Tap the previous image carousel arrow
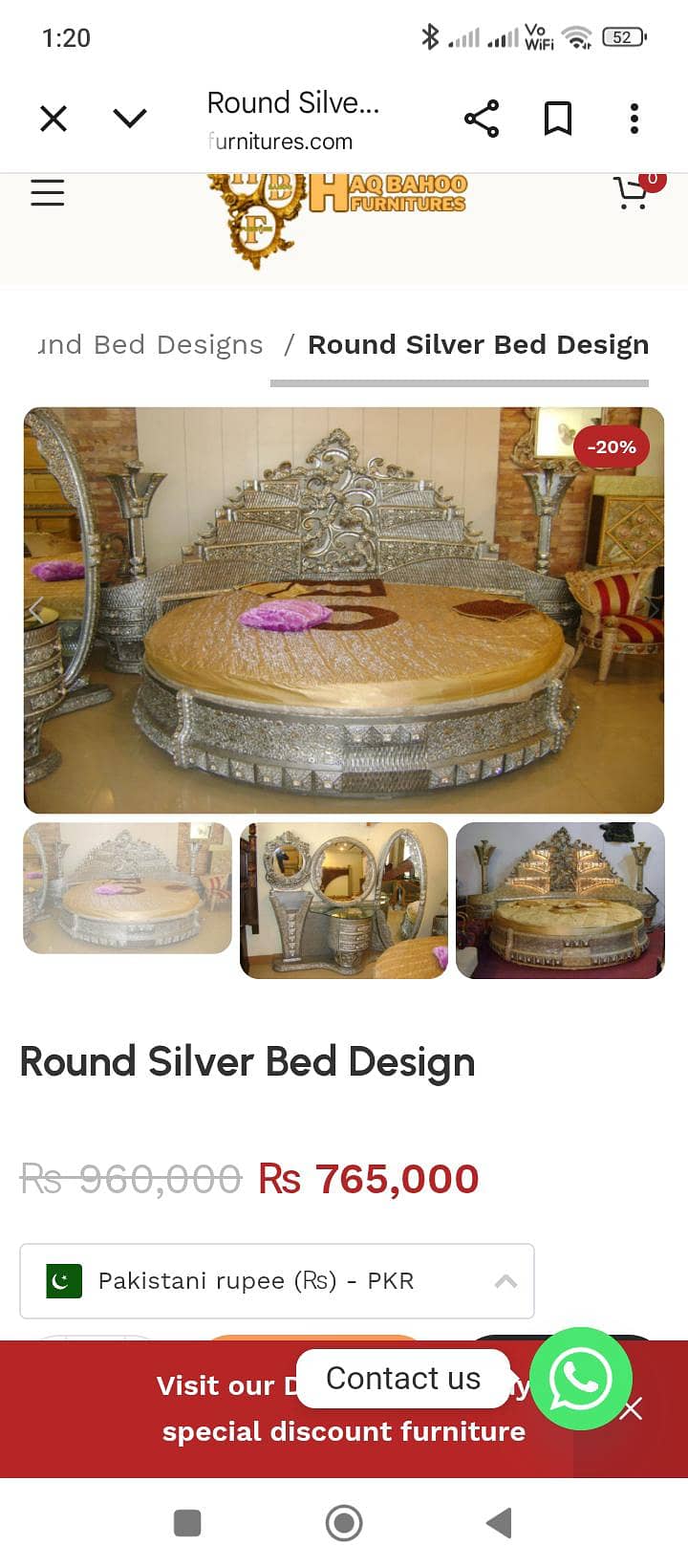Image resolution: width=688 pixels, height=1568 pixels. (35, 610)
